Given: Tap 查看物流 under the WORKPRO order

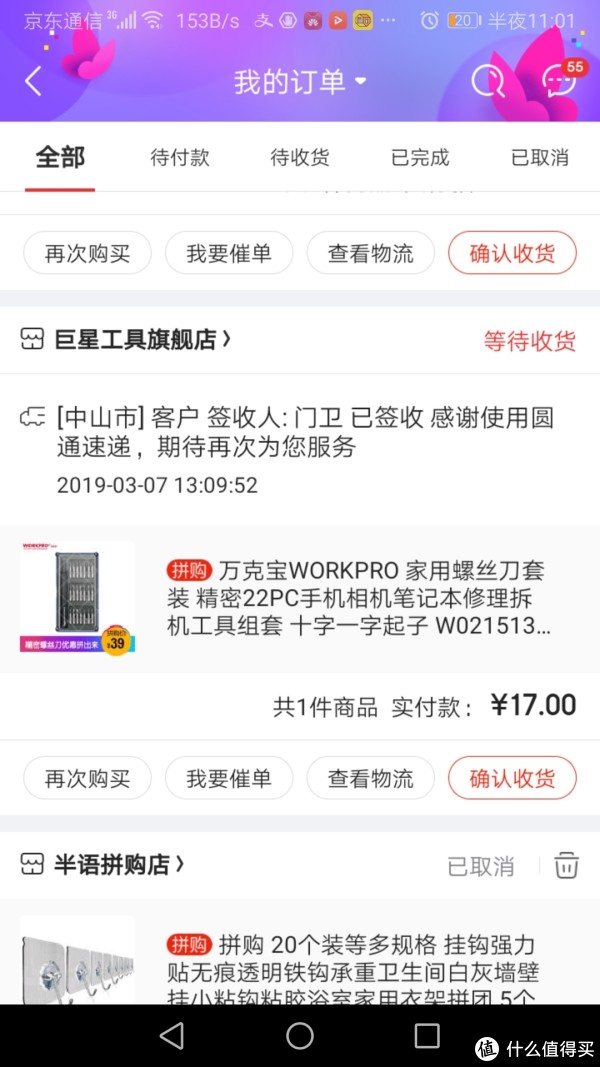Looking at the screenshot, I should pos(370,779).
